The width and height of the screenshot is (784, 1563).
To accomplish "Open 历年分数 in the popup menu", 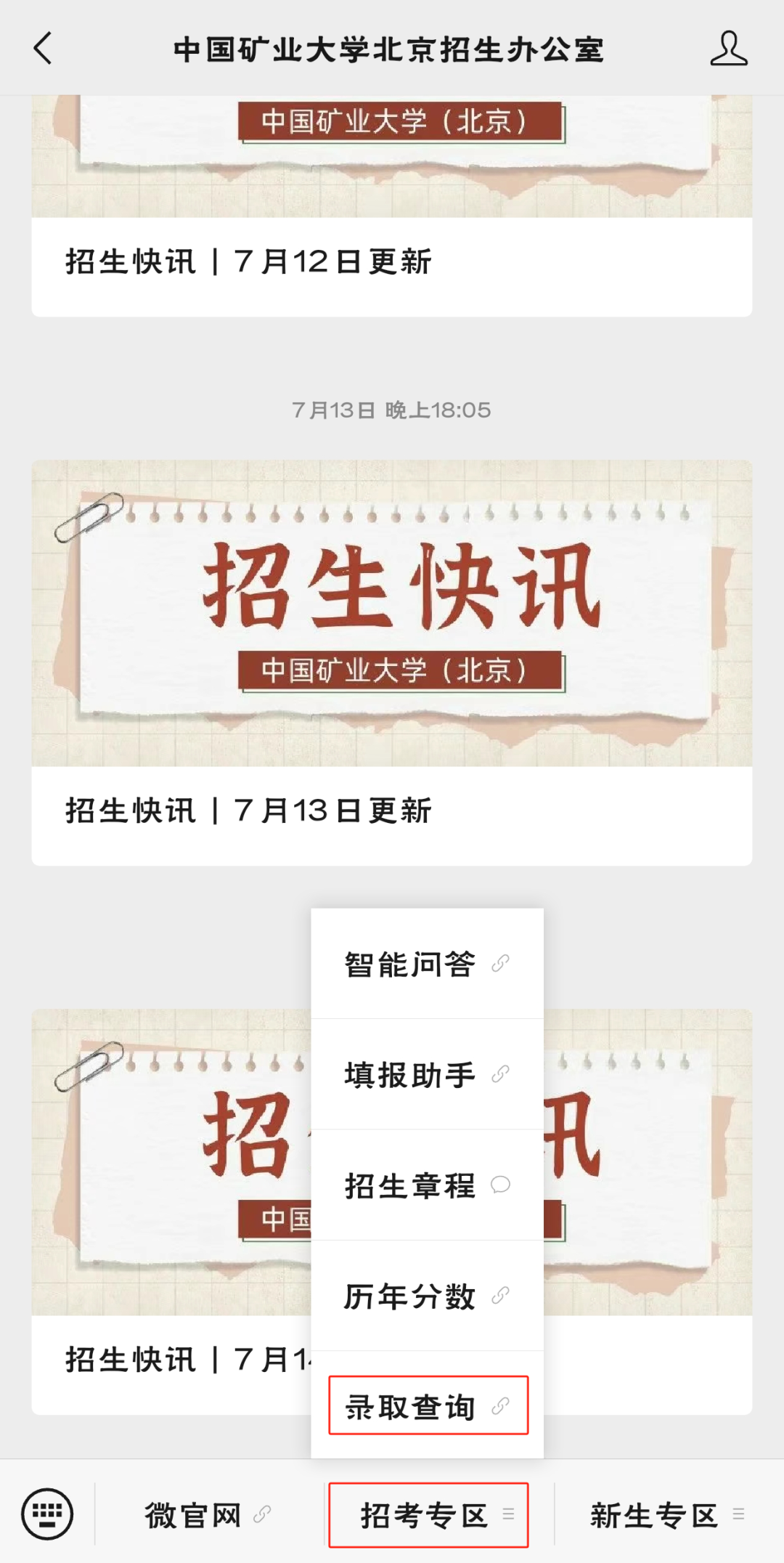I will (427, 1296).
